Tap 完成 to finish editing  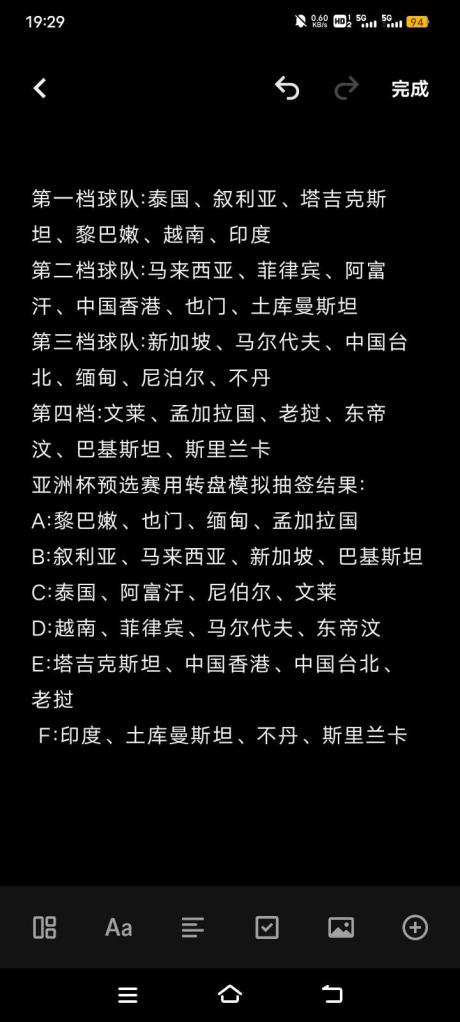pos(410,89)
